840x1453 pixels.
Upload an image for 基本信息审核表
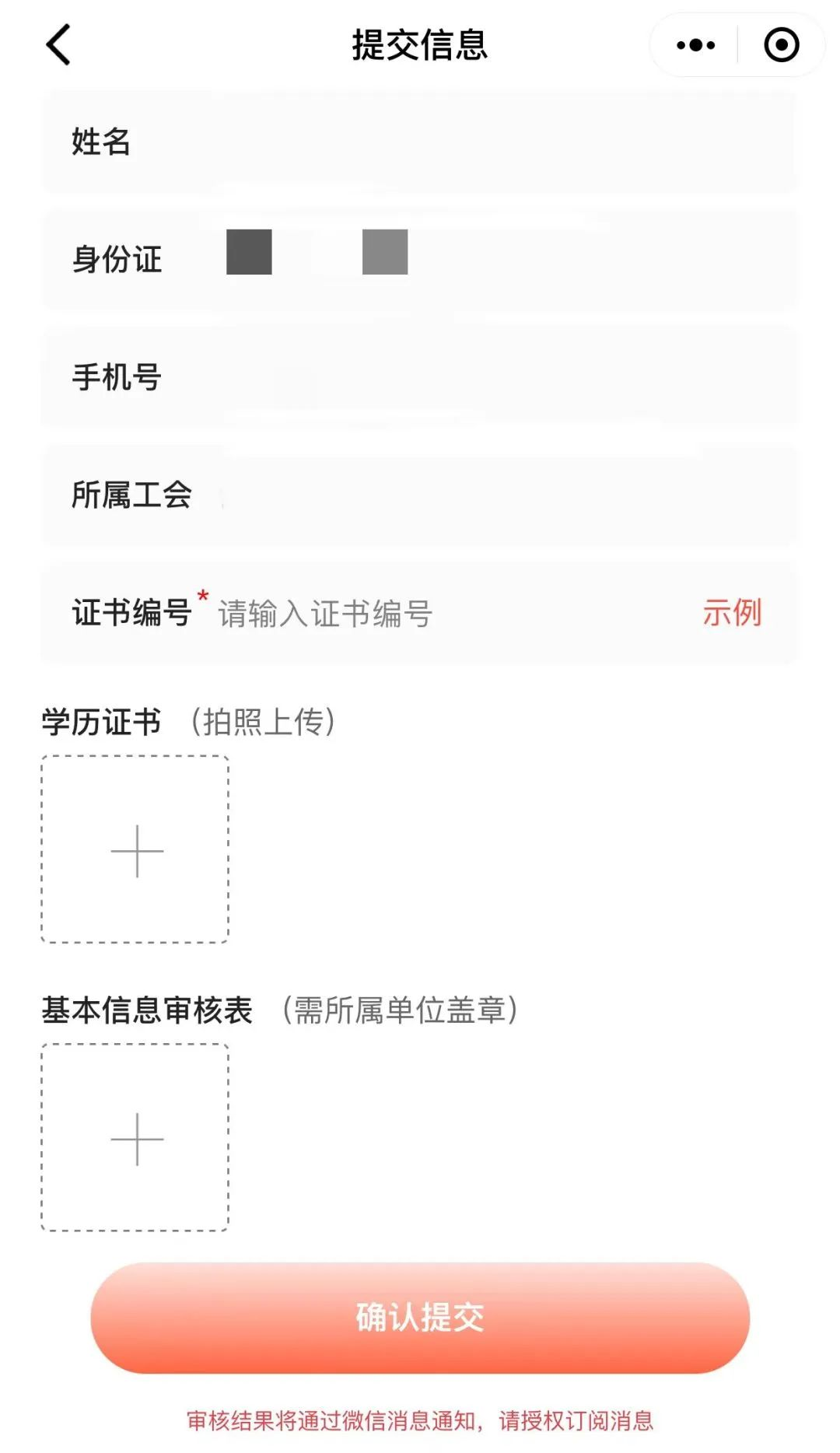(135, 1137)
